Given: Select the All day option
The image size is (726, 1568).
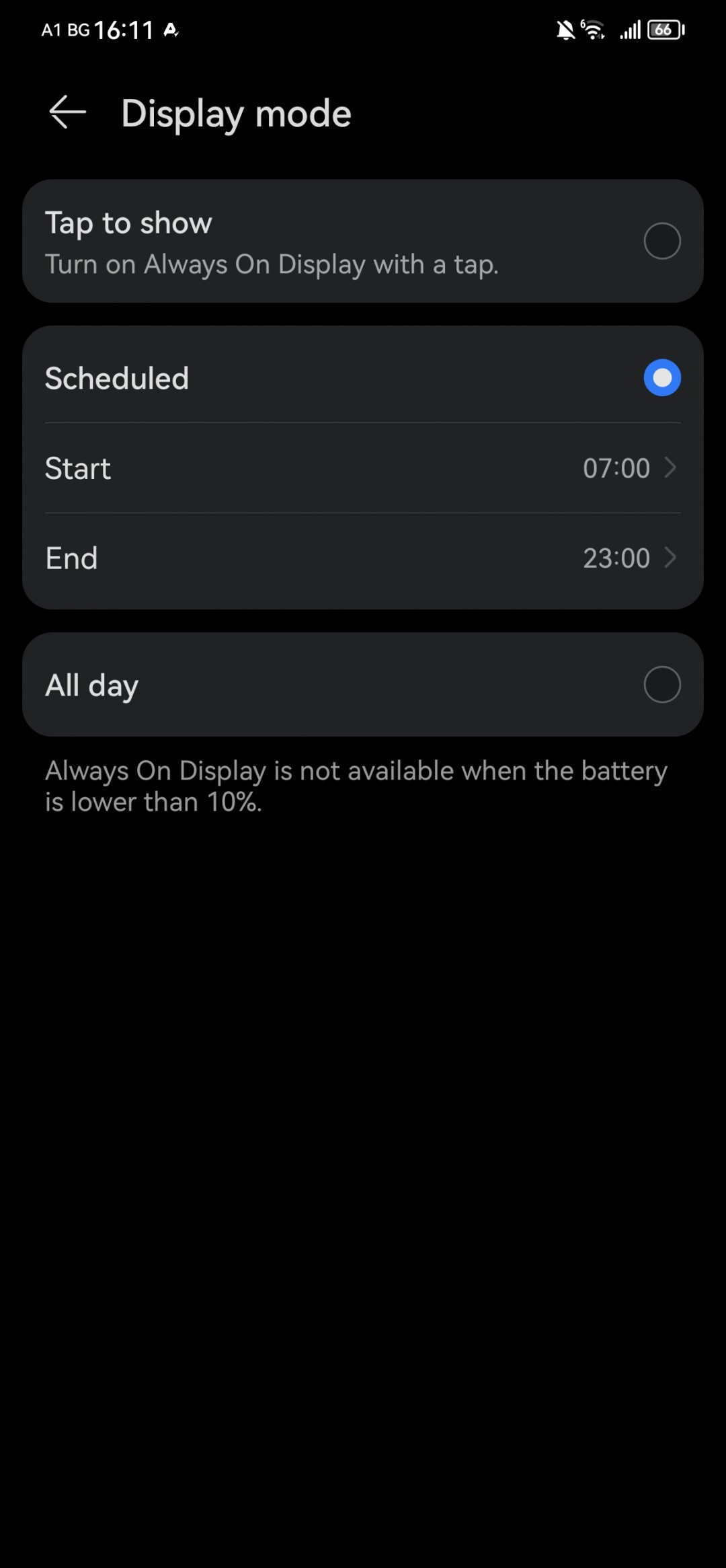Looking at the screenshot, I should point(661,685).
